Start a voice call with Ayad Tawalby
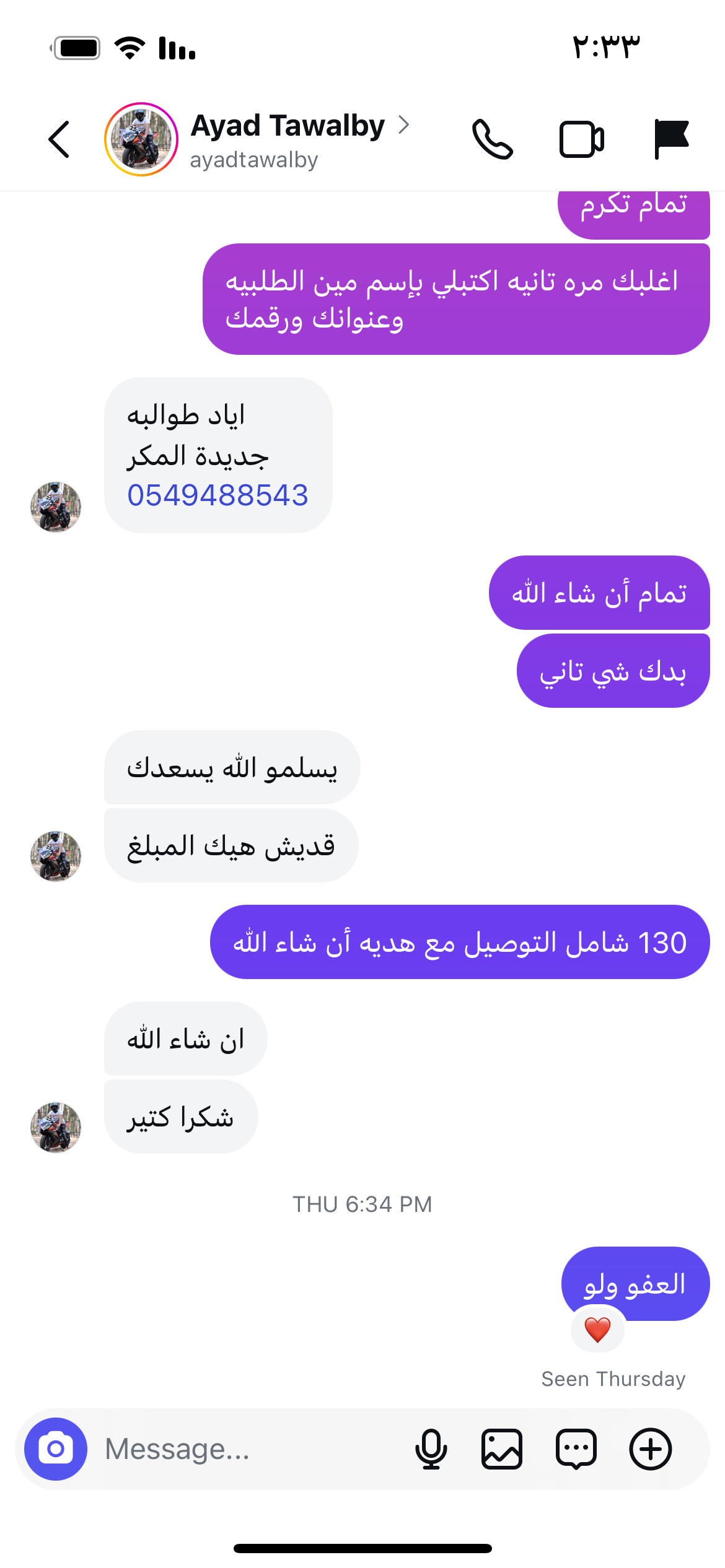 click(493, 139)
